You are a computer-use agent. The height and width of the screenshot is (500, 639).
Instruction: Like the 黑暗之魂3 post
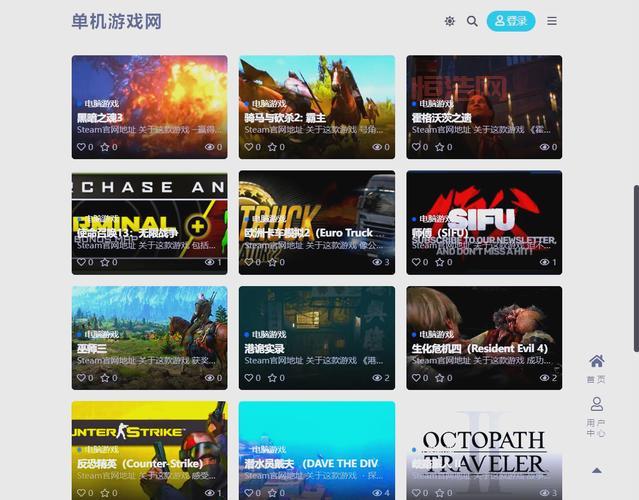click(x=82, y=147)
